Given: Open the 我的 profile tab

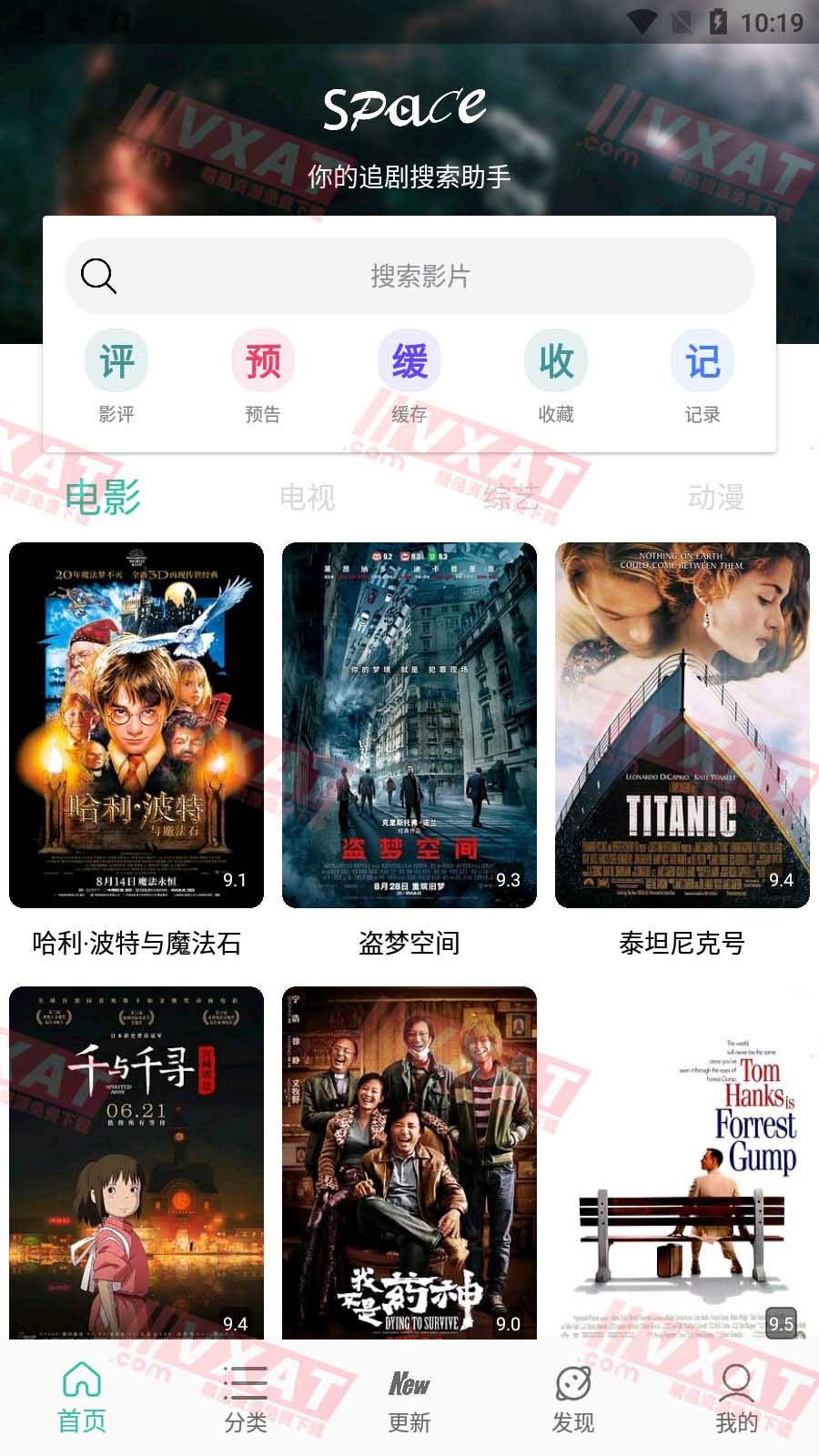Looking at the screenshot, I should tap(736, 1399).
